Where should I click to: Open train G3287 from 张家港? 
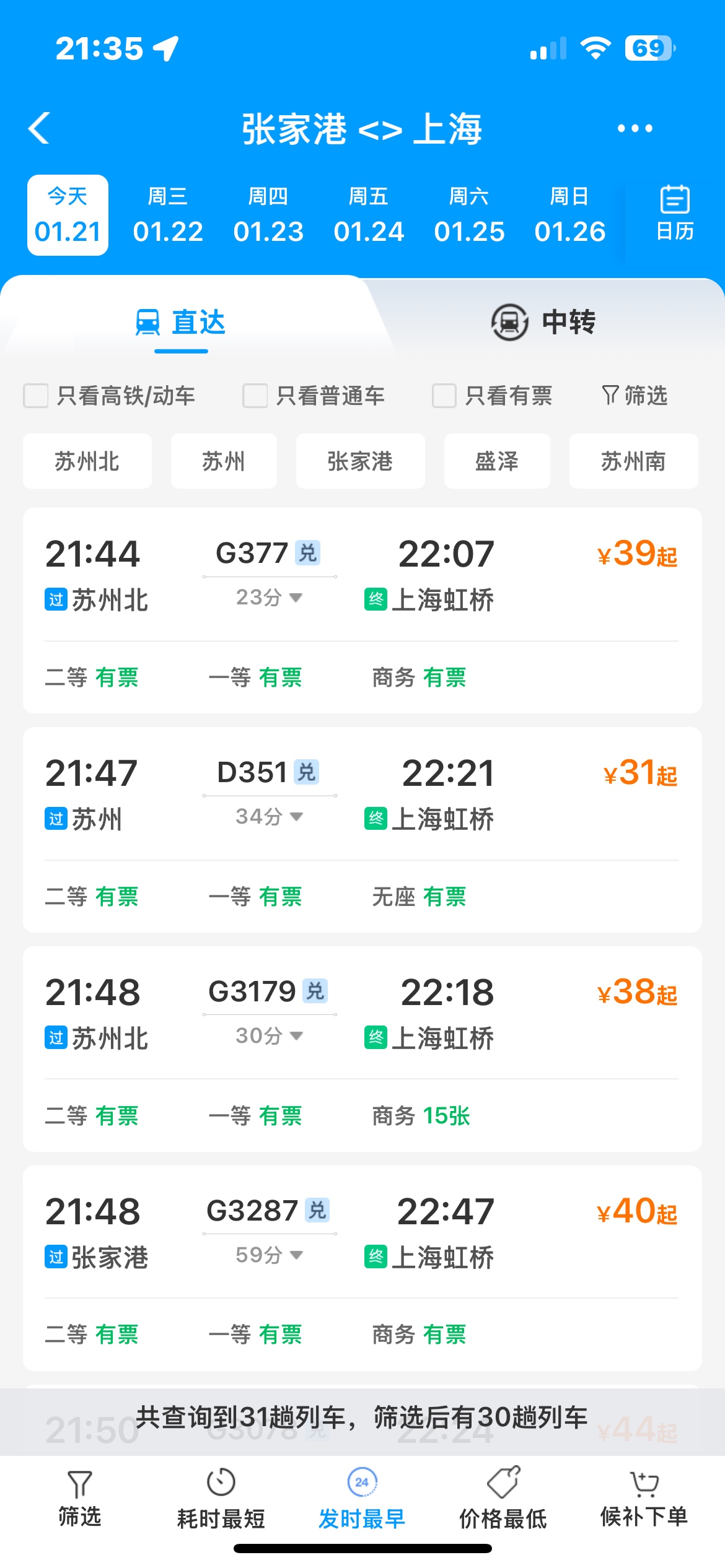click(362, 1268)
